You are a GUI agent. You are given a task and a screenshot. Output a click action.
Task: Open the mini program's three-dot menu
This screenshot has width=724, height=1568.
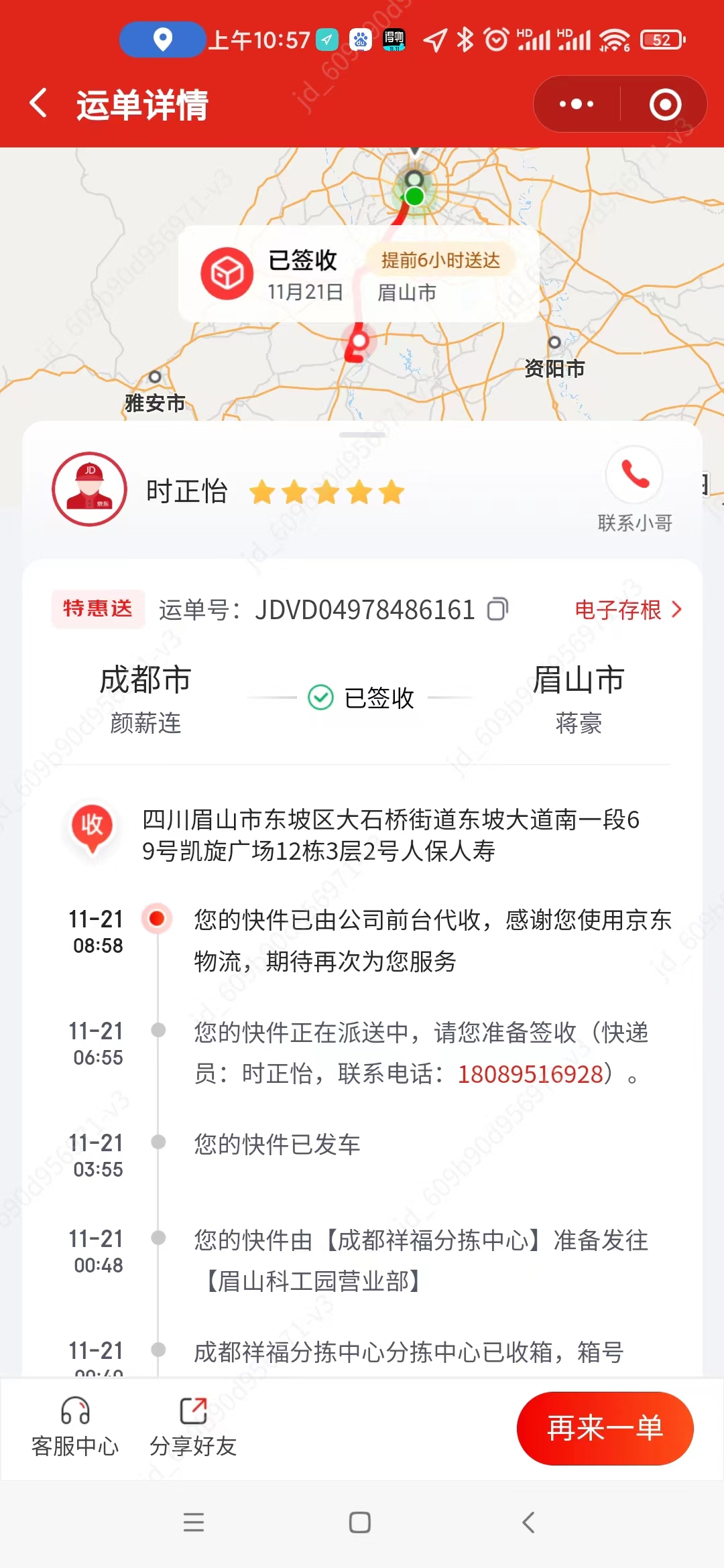pos(577,105)
